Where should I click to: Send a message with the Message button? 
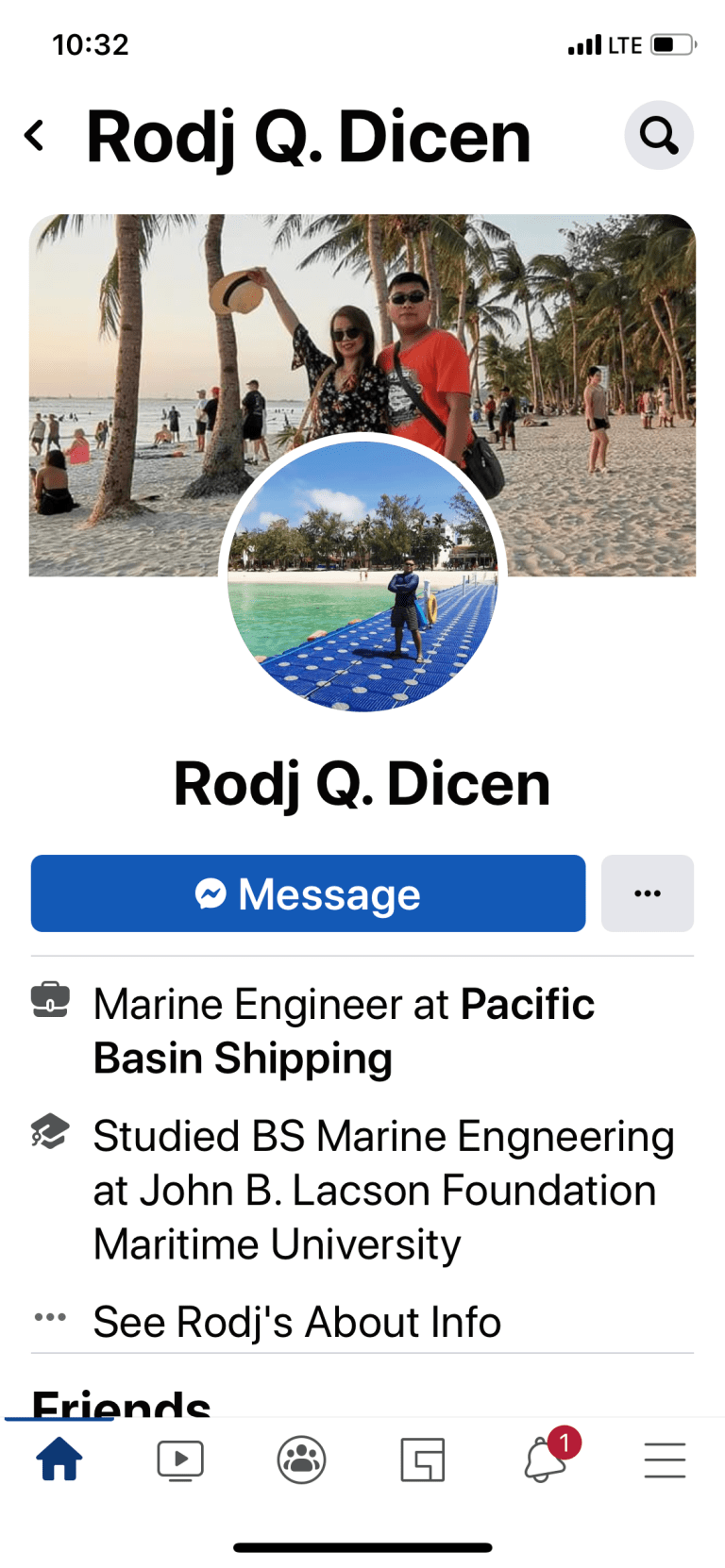(x=308, y=893)
